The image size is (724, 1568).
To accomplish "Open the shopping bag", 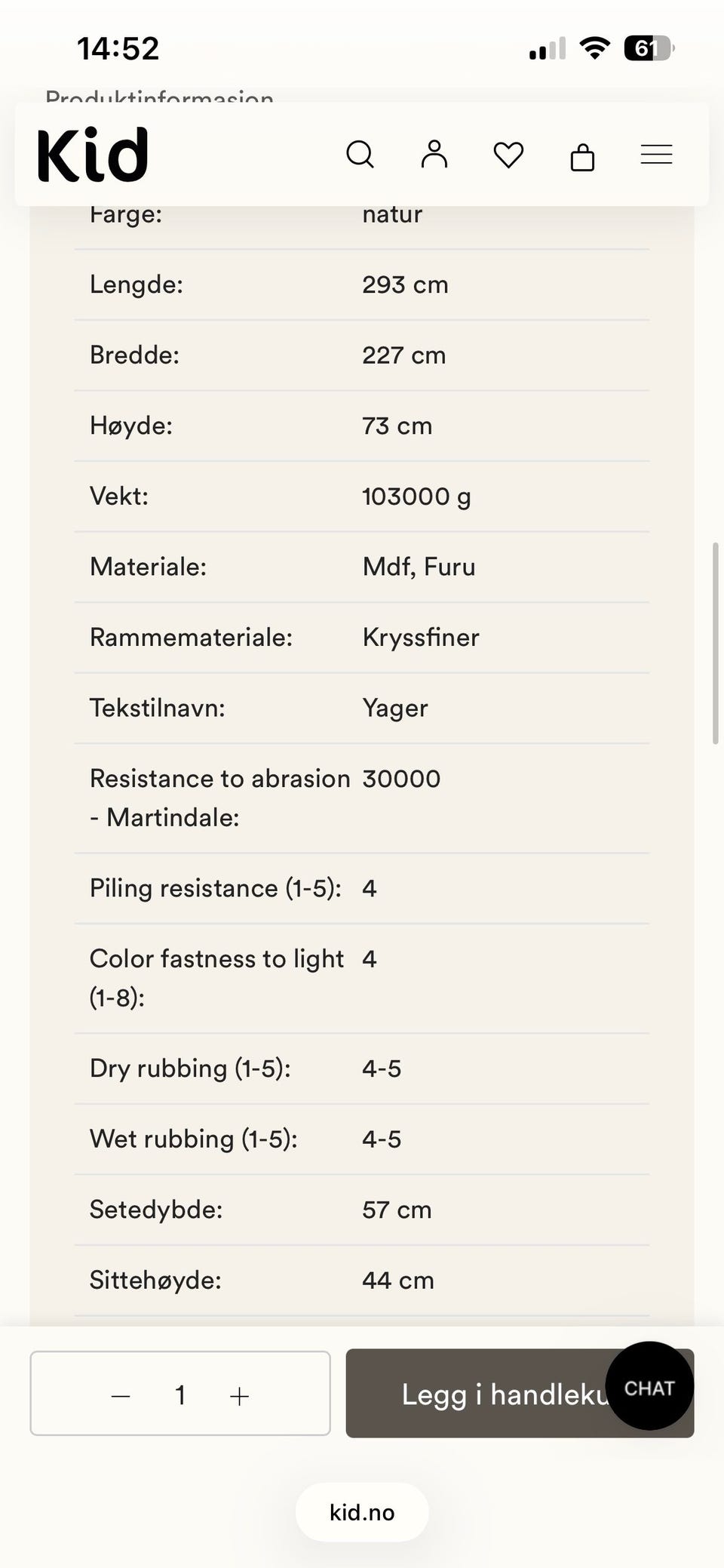I will (x=582, y=156).
